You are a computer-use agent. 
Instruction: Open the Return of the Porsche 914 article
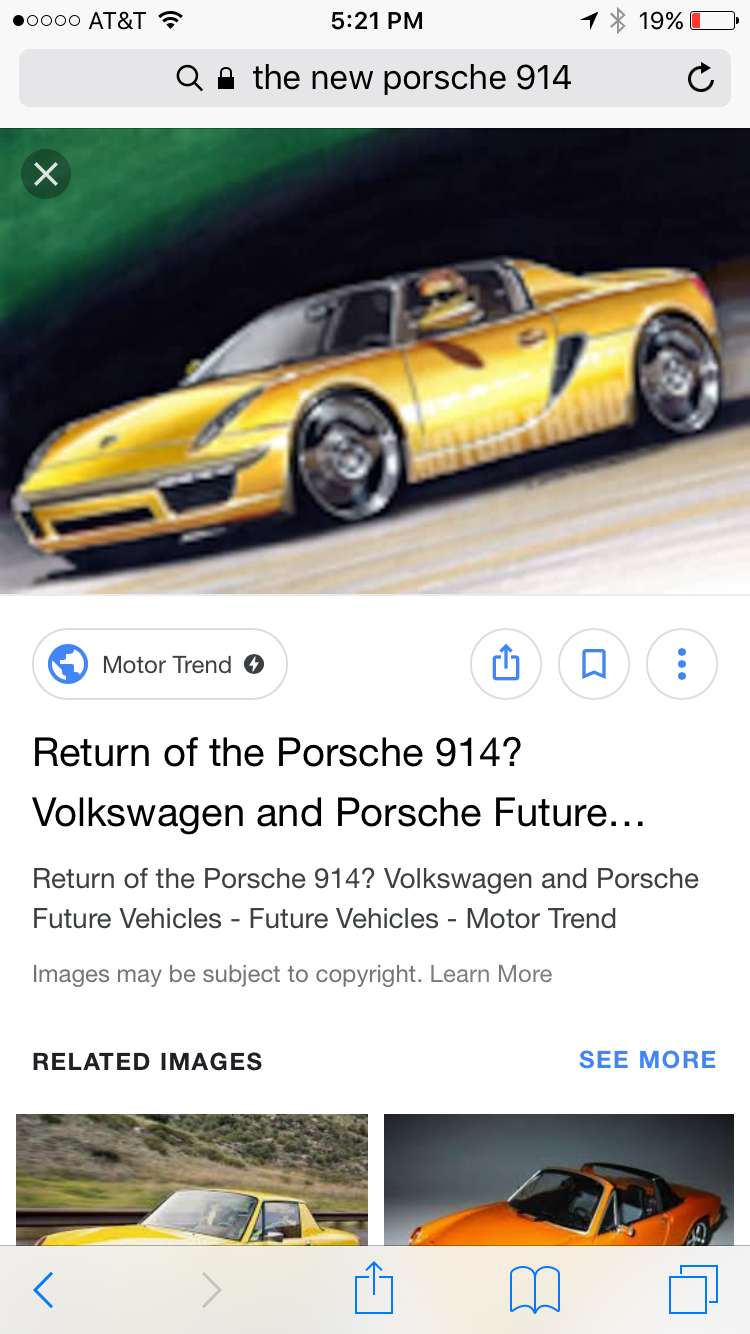click(338, 783)
